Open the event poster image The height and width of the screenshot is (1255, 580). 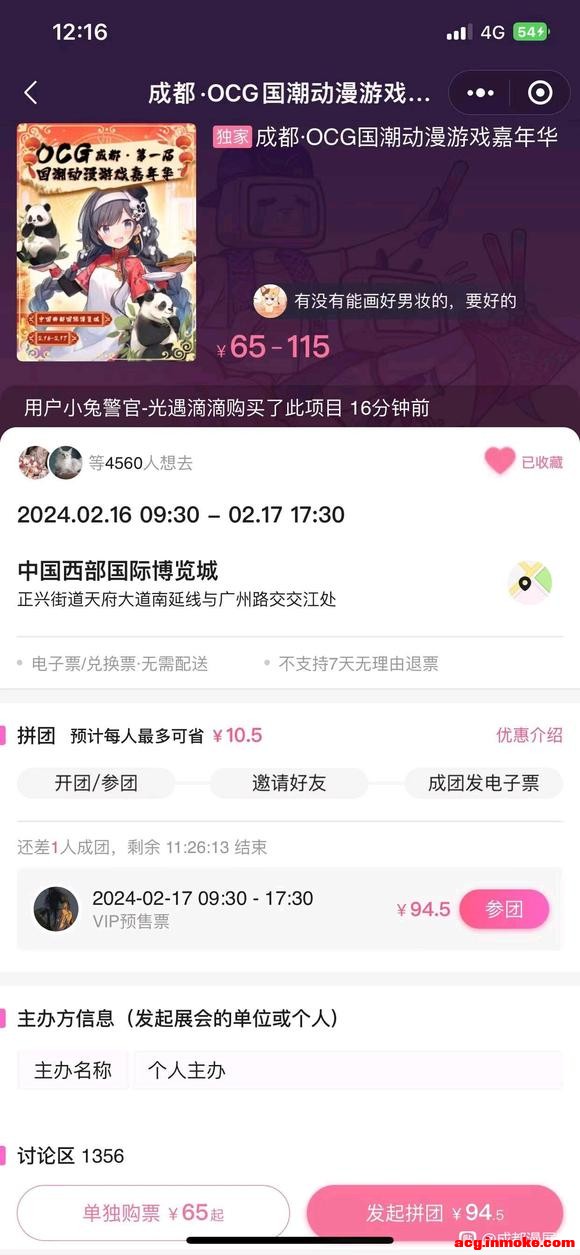(x=107, y=242)
